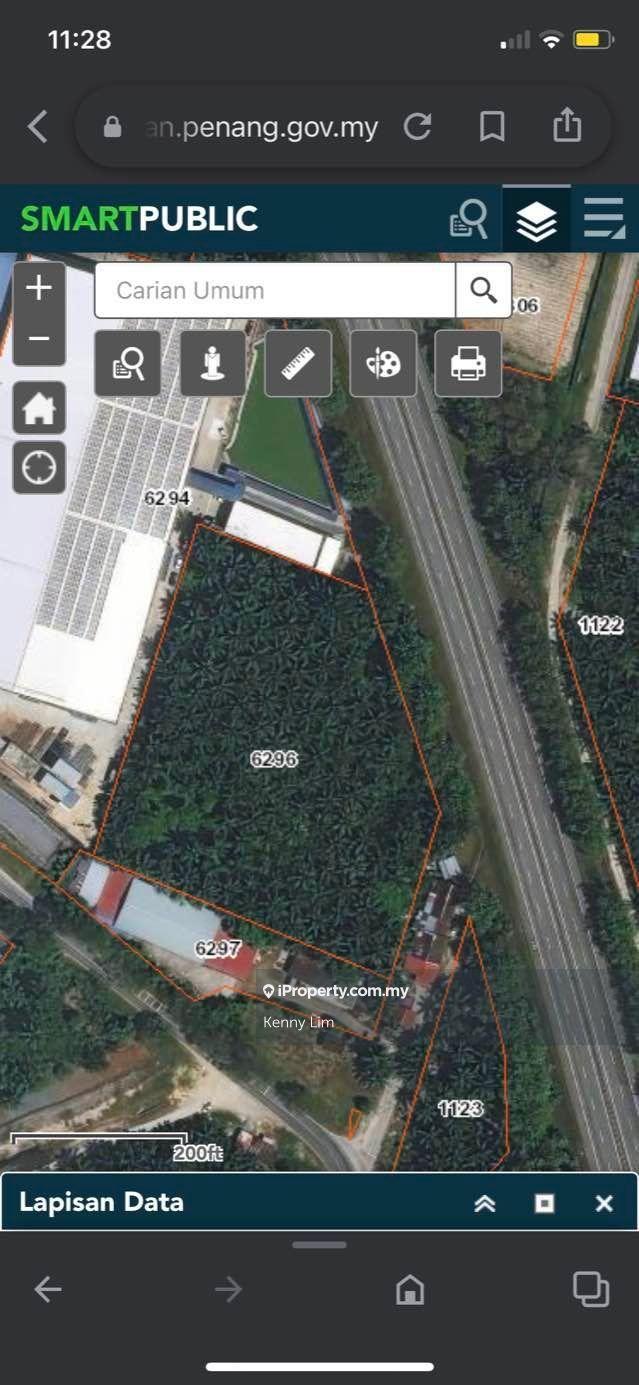Open the color palette drawing tool
The width and height of the screenshot is (639, 1385).
[x=383, y=364]
